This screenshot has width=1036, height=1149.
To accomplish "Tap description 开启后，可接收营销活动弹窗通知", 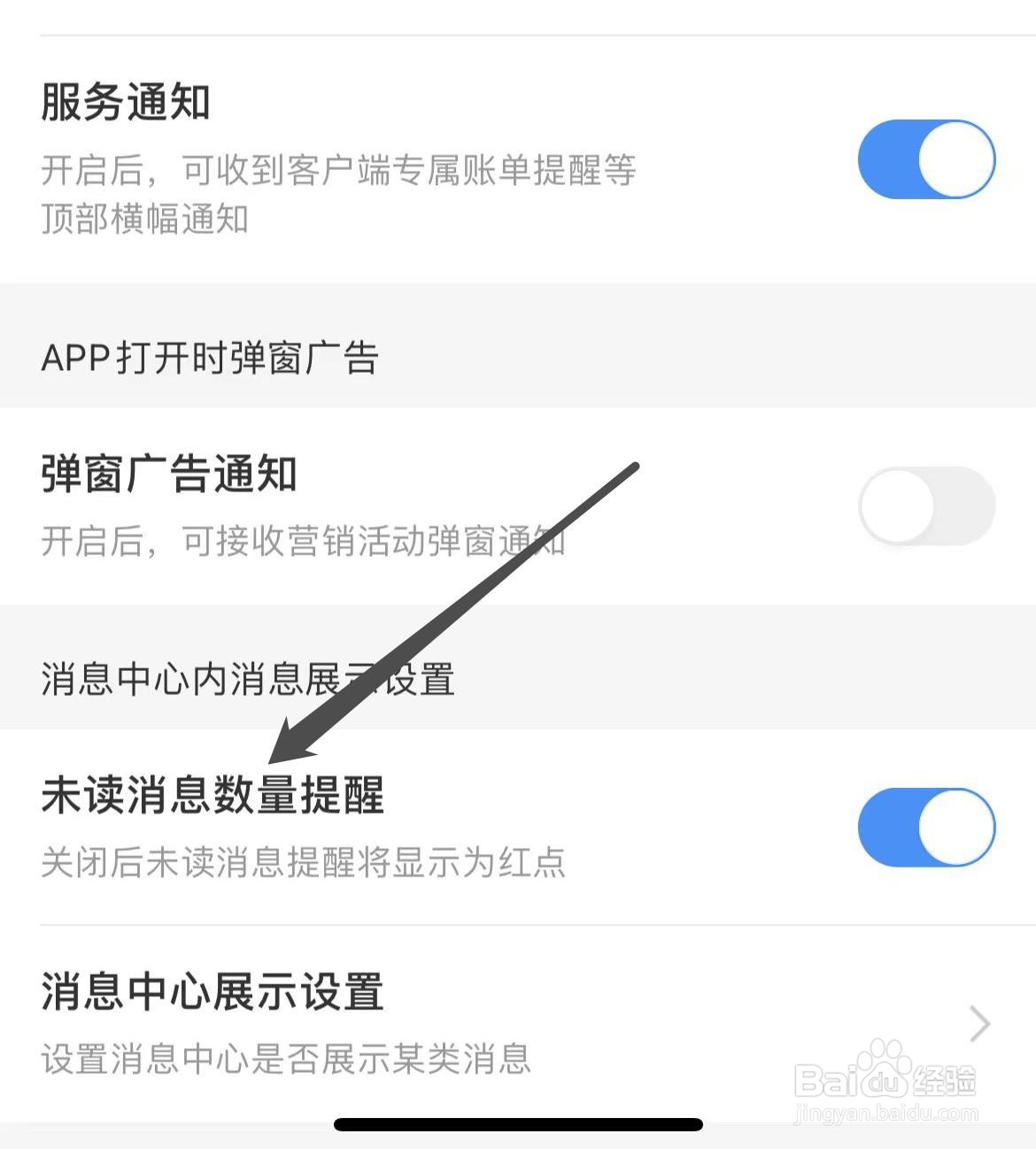I will pos(304,543).
